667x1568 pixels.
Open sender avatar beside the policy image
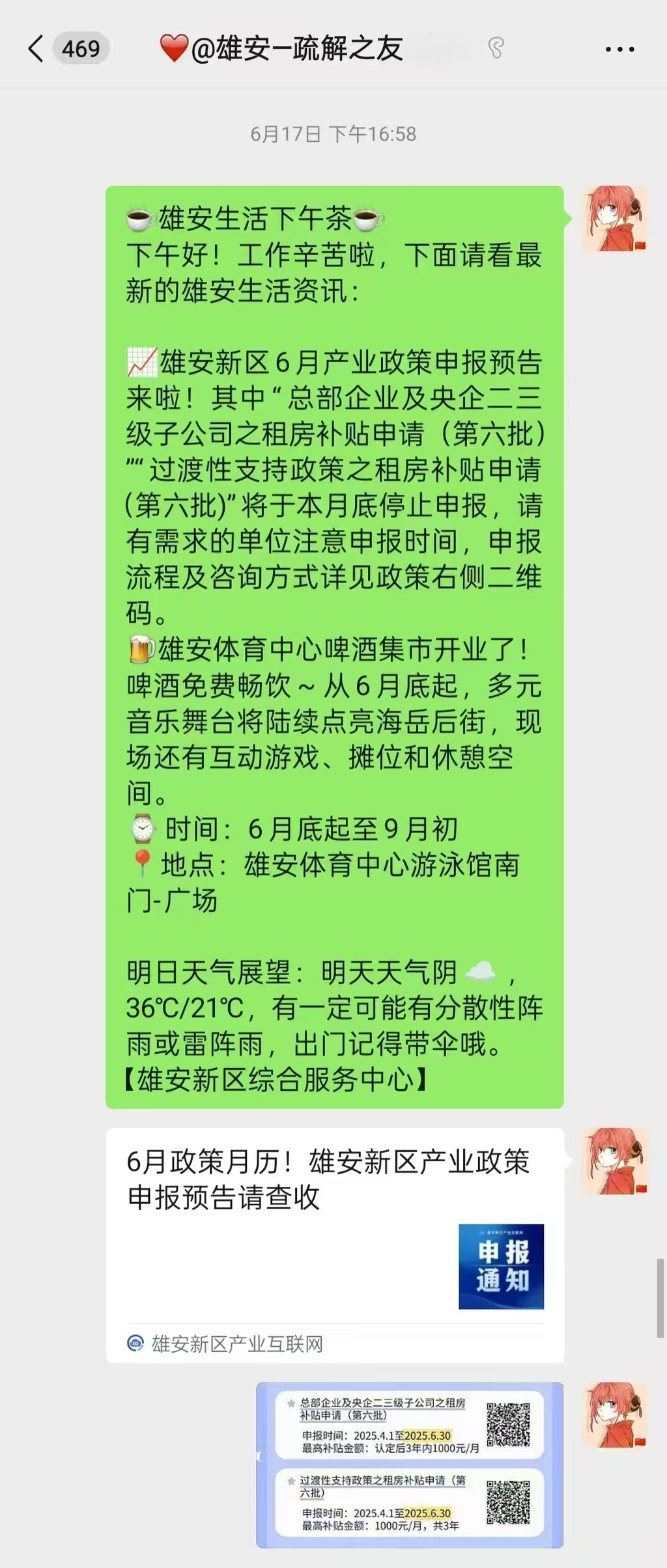click(x=614, y=1416)
